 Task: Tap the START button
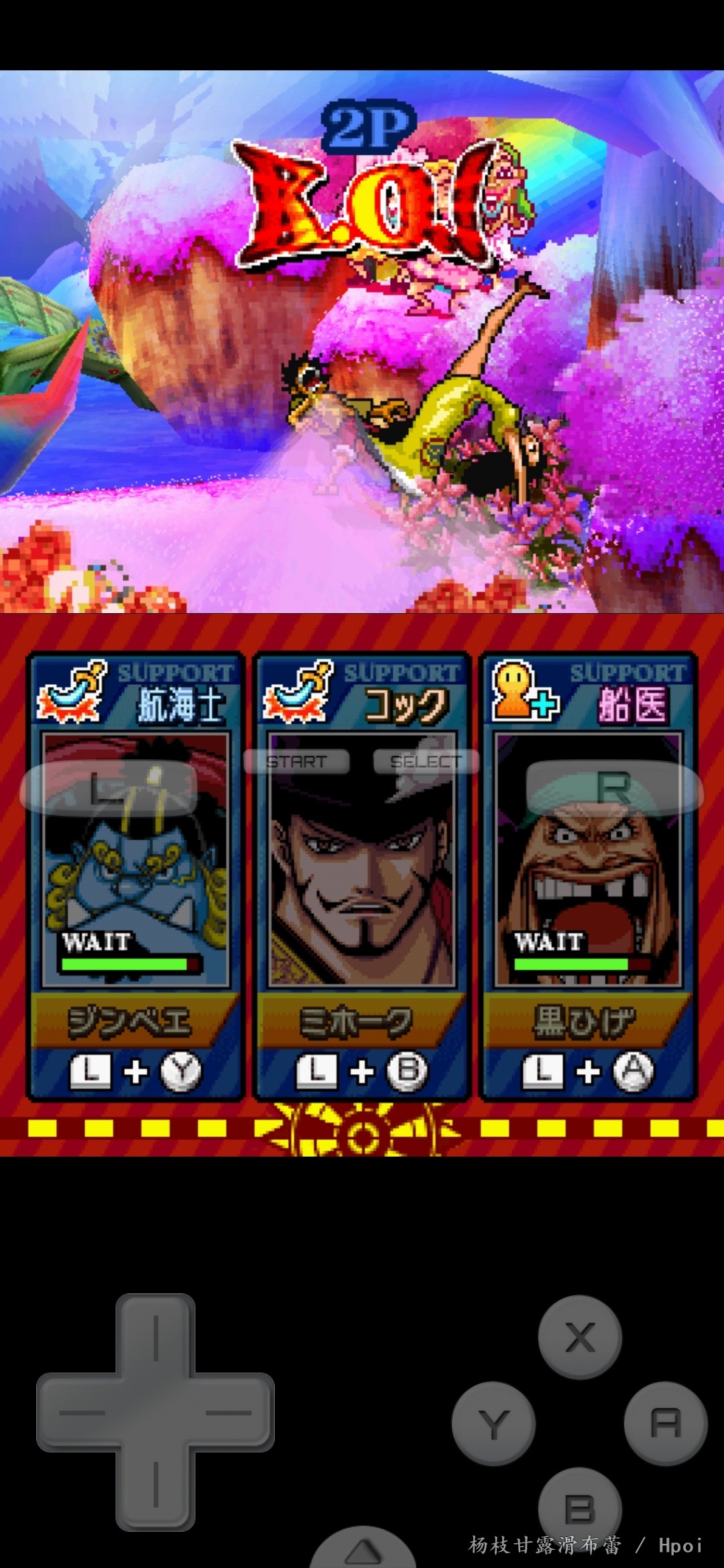(296, 762)
